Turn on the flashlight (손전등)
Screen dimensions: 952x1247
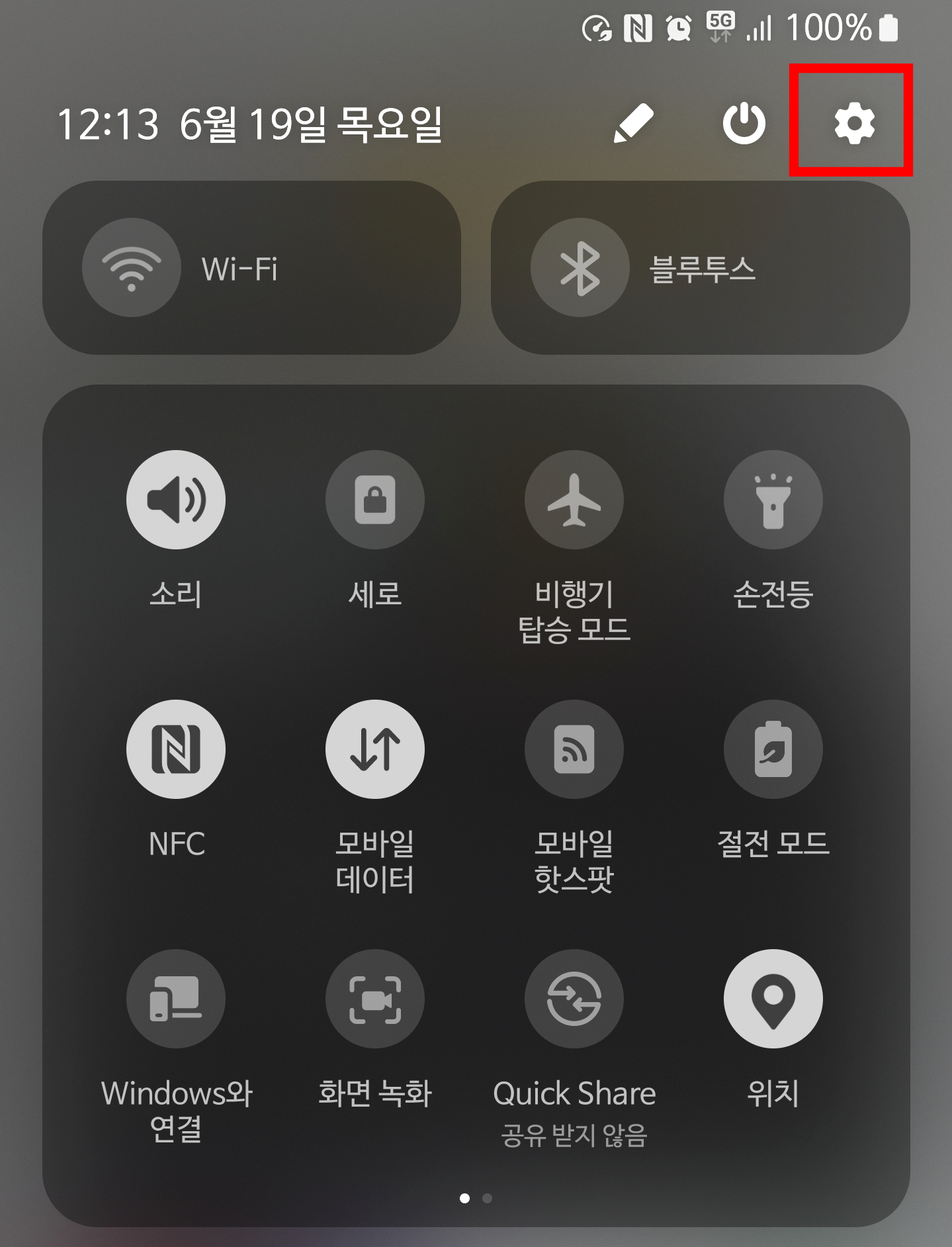coord(773,500)
